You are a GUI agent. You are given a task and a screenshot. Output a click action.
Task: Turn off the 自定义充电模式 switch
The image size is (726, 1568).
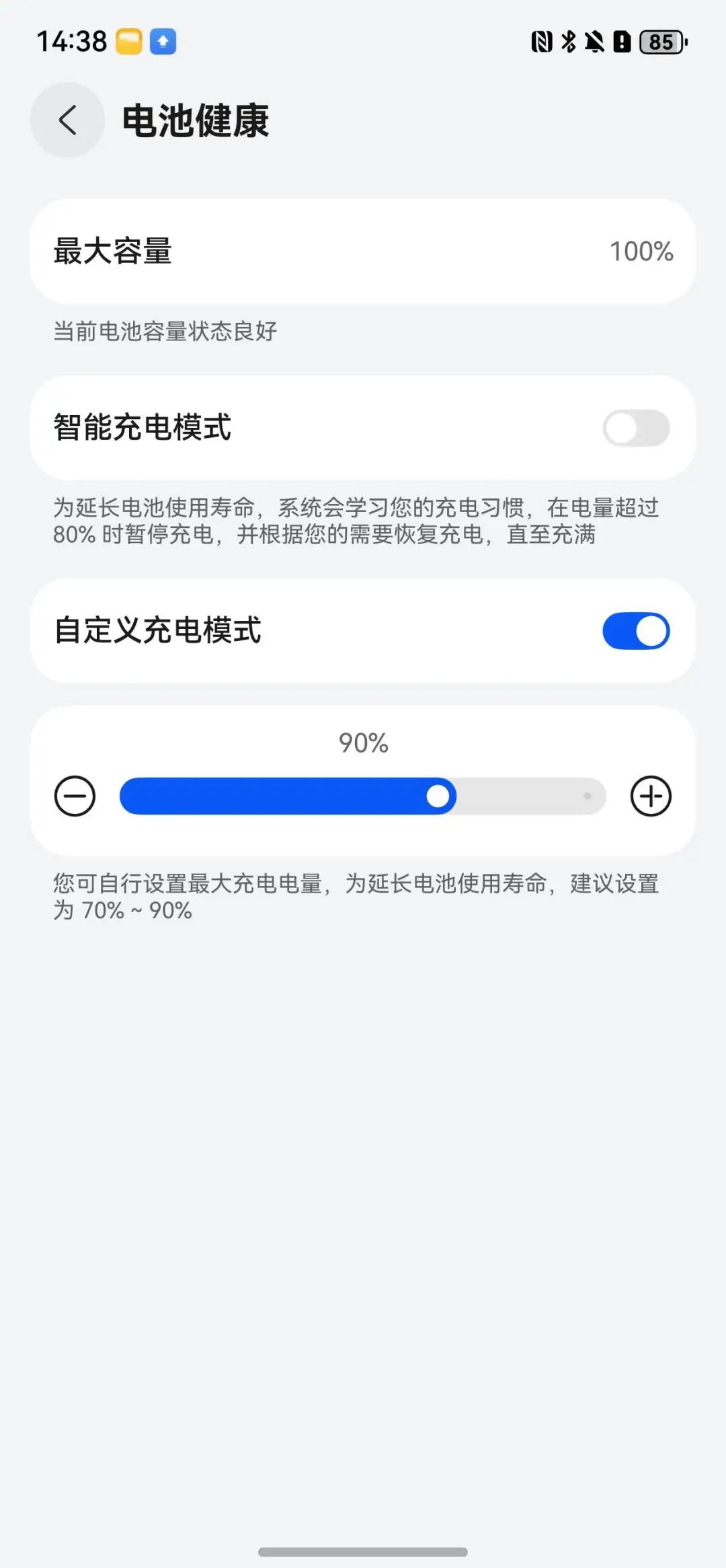pyautogui.click(x=636, y=631)
